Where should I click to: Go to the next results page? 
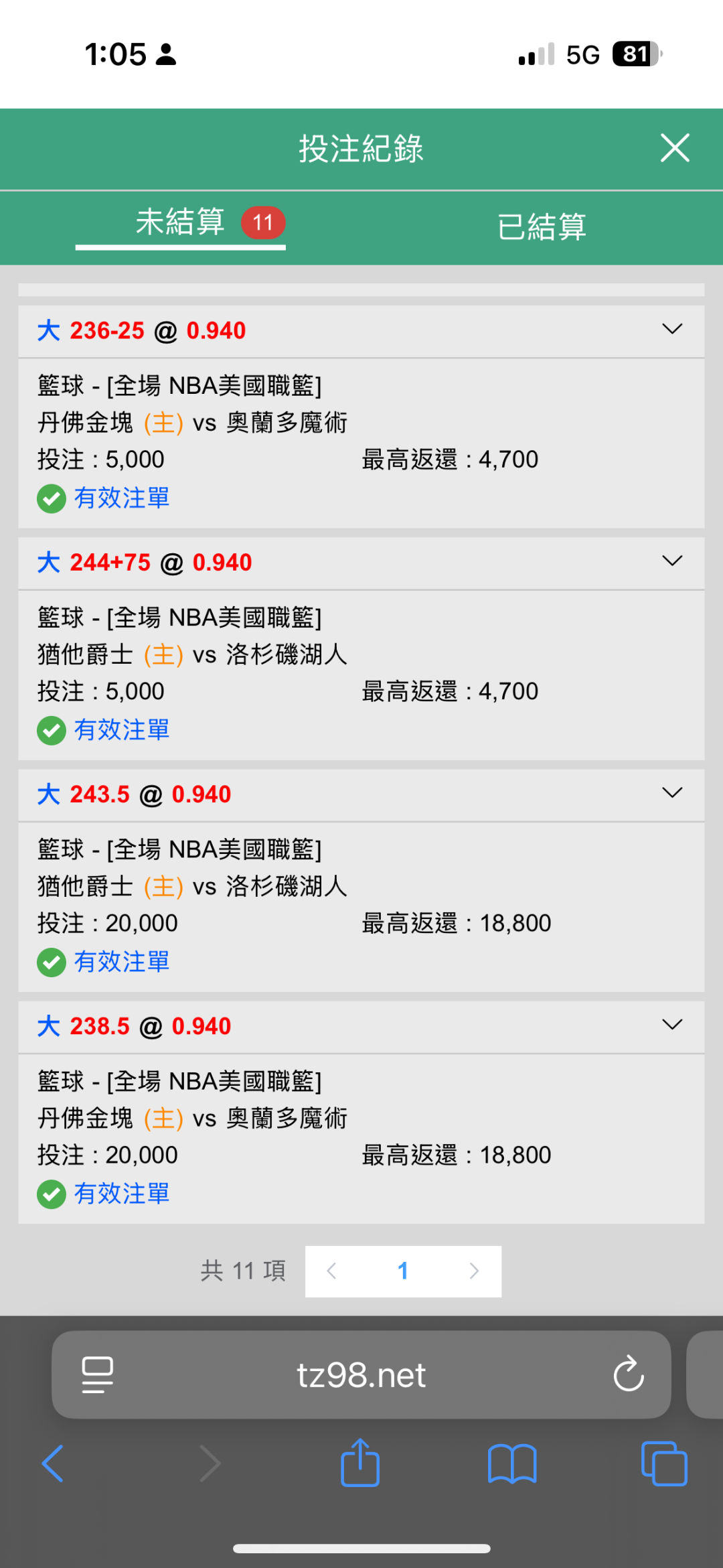(474, 1271)
